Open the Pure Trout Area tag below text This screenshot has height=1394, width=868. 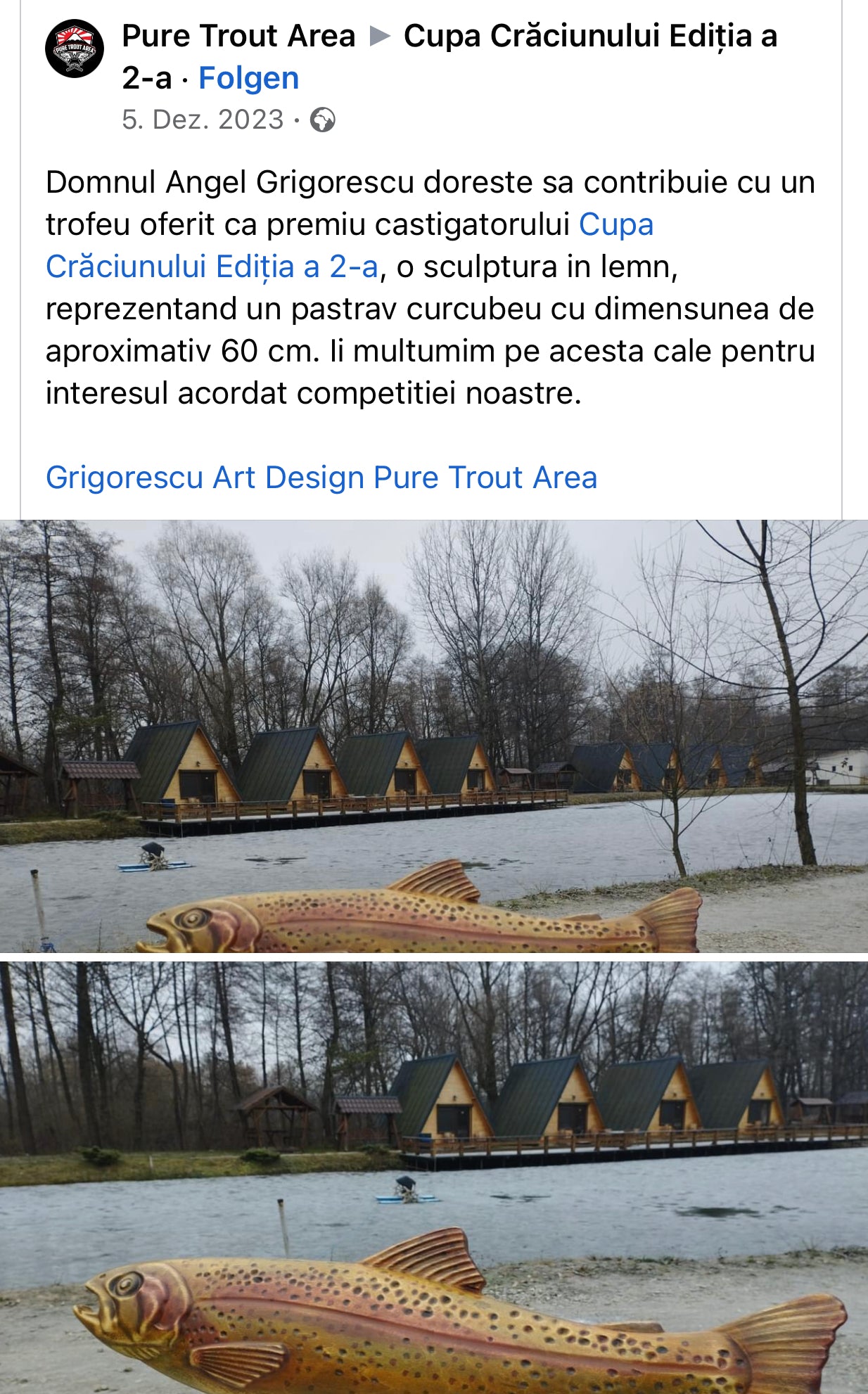[x=485, y=478]
